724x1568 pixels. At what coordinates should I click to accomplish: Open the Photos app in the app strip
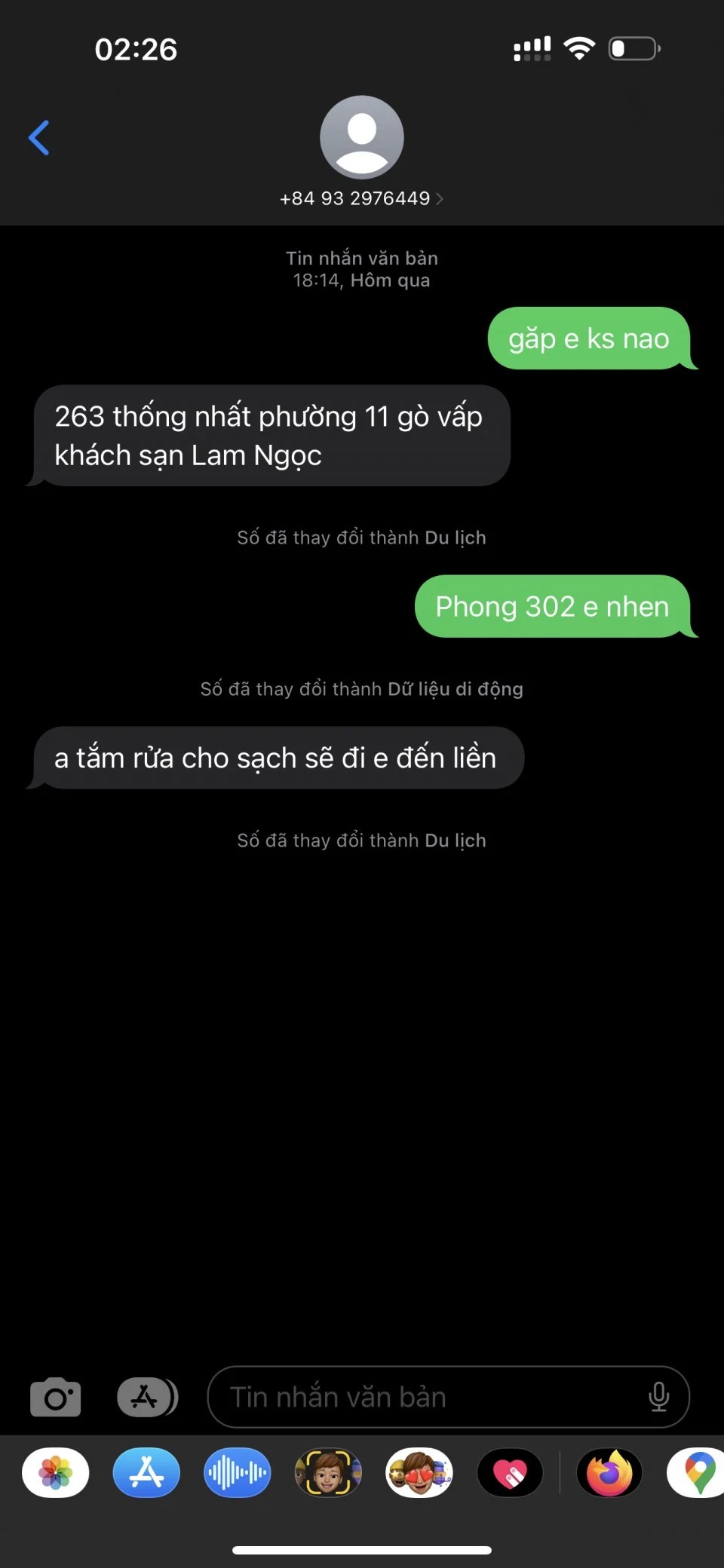click(x=56, y=1472)
